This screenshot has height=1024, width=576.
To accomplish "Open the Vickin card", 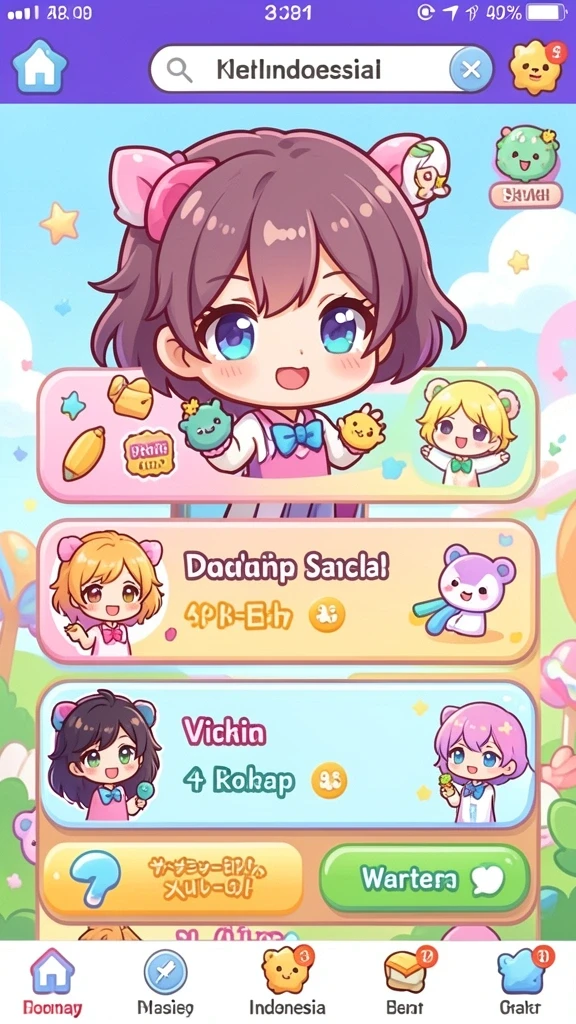I will (288, 754).
